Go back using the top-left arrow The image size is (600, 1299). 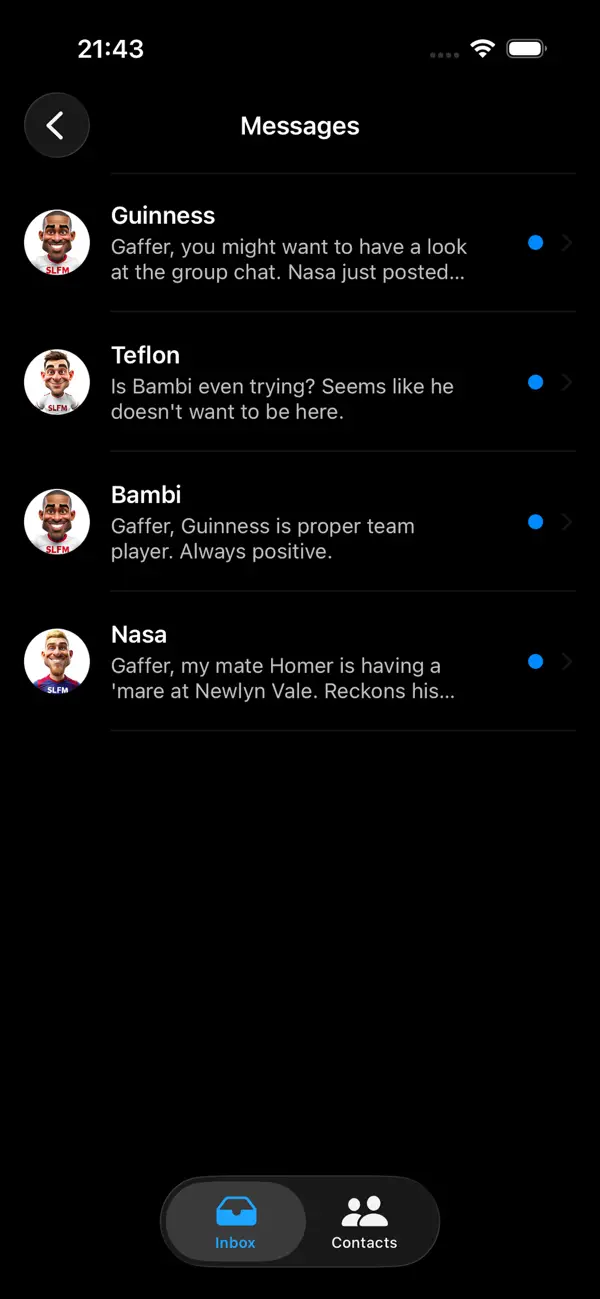tap(57, 125)
